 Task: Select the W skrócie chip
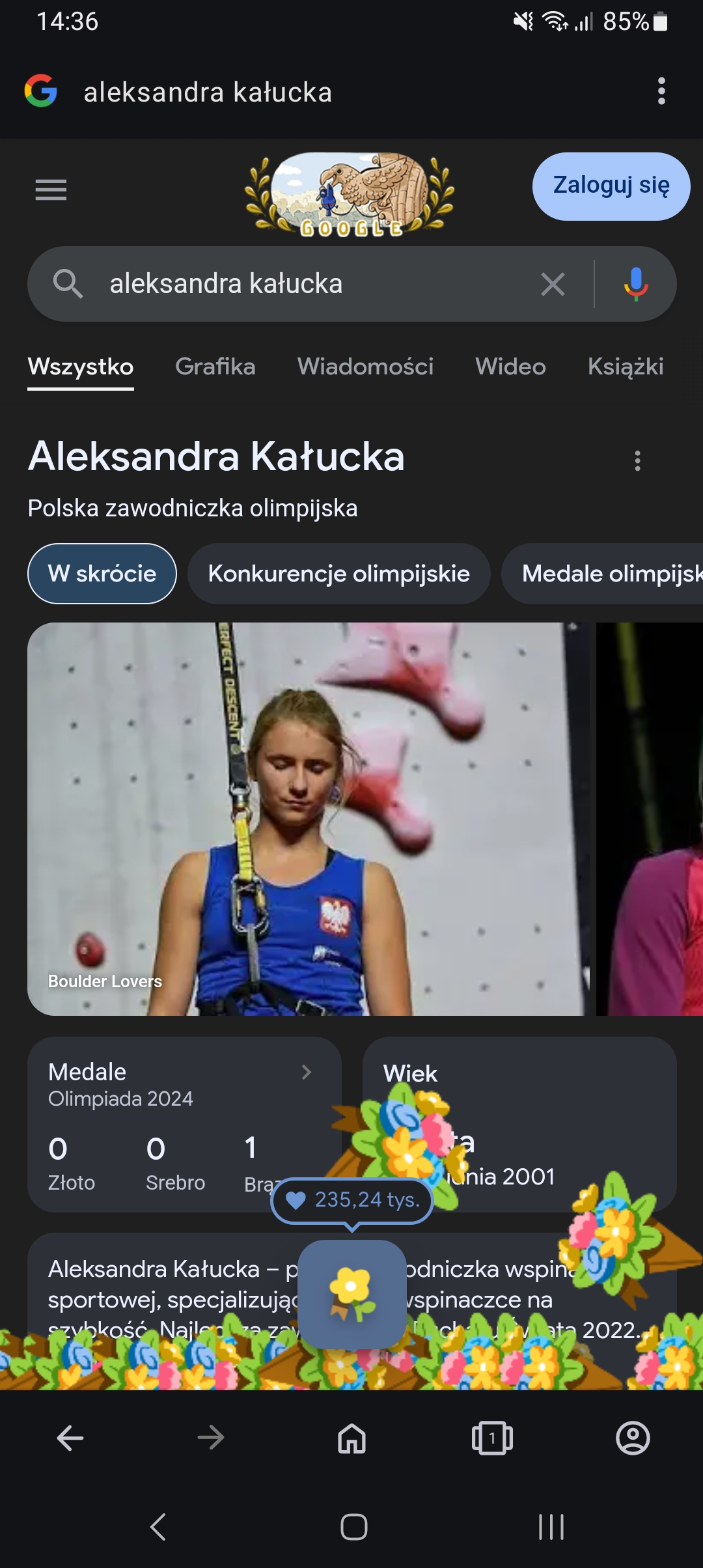point(102,574)
